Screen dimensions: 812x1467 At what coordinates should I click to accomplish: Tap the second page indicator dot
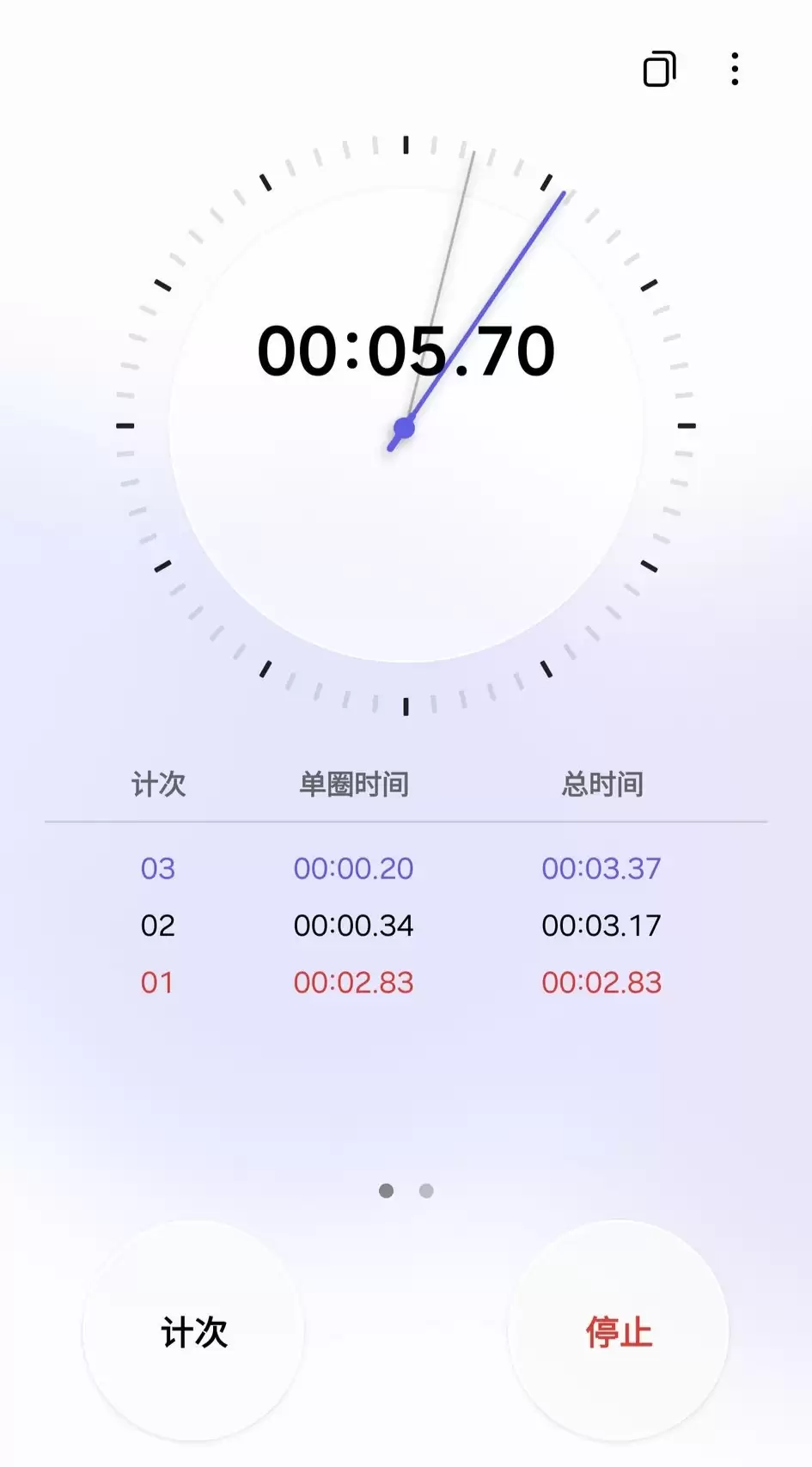coord(426,1191)
